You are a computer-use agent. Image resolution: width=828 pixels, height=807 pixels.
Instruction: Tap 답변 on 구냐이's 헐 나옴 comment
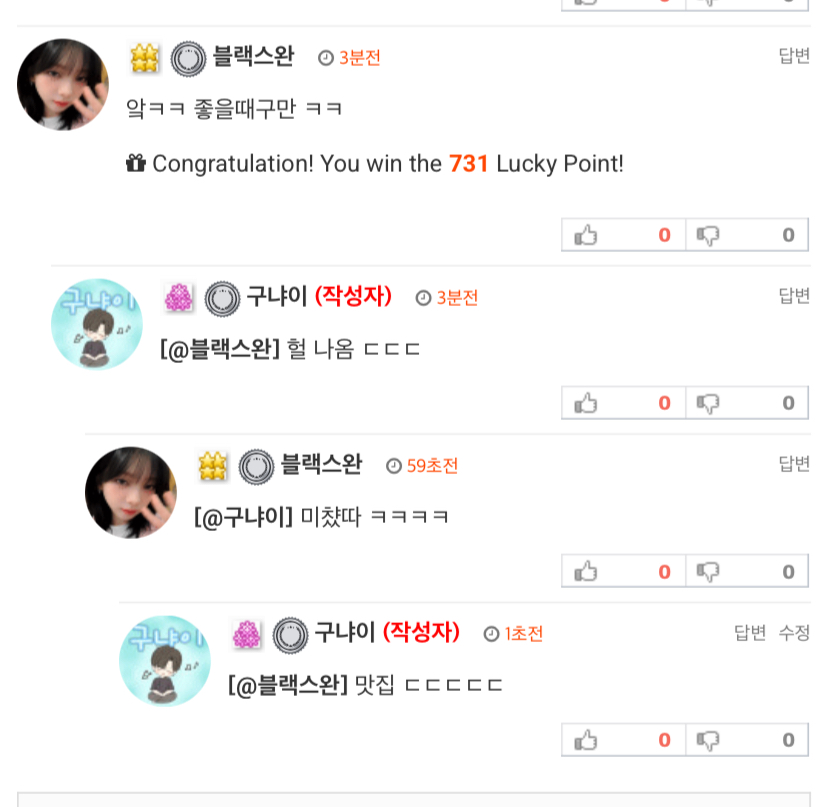pyautogui.click(x=793, y=296)
